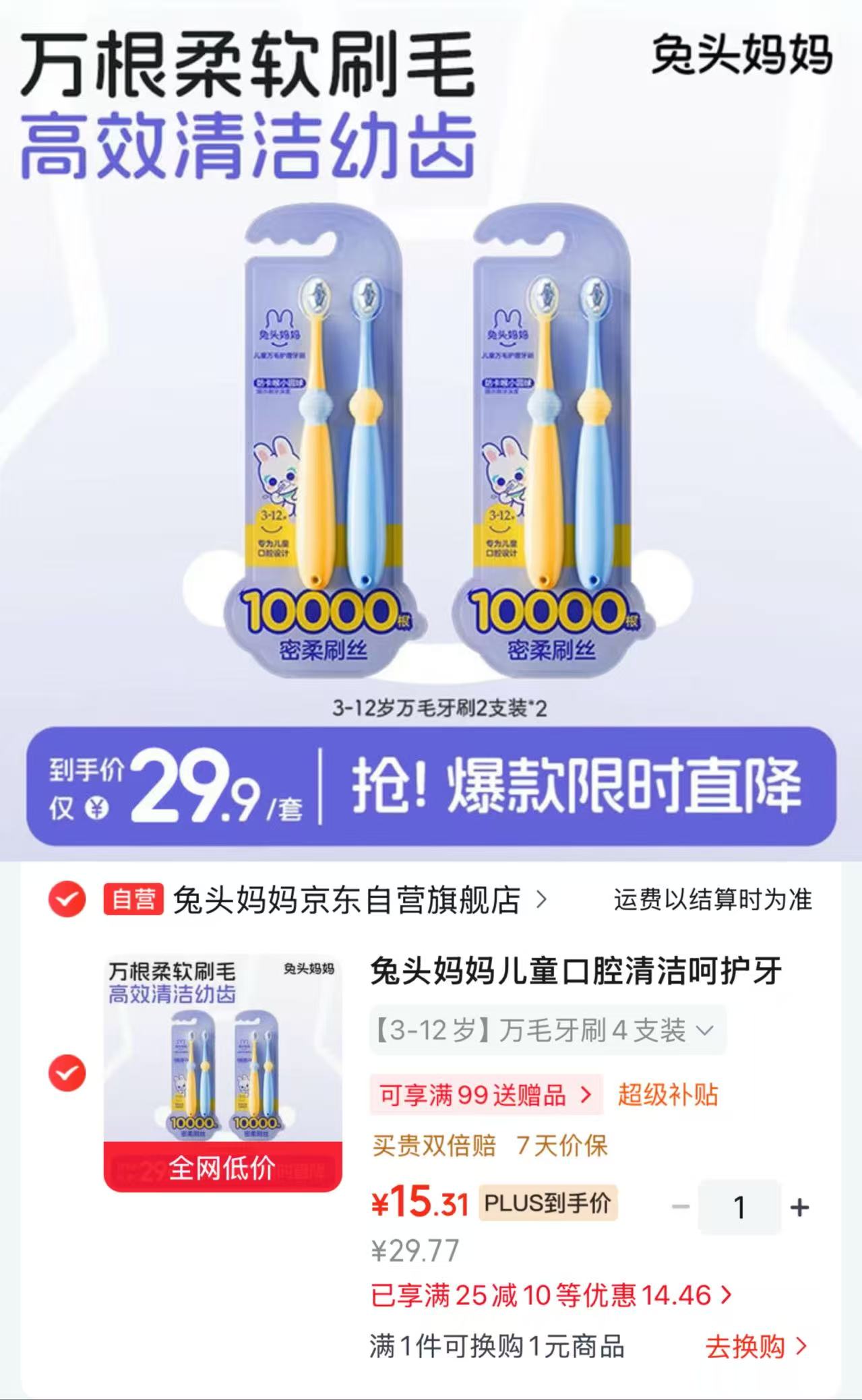Viewport: 862px width, 1400px height.
Task: View the 可享满99送赠品 promotion
Action: click(x=486, y=1095)
